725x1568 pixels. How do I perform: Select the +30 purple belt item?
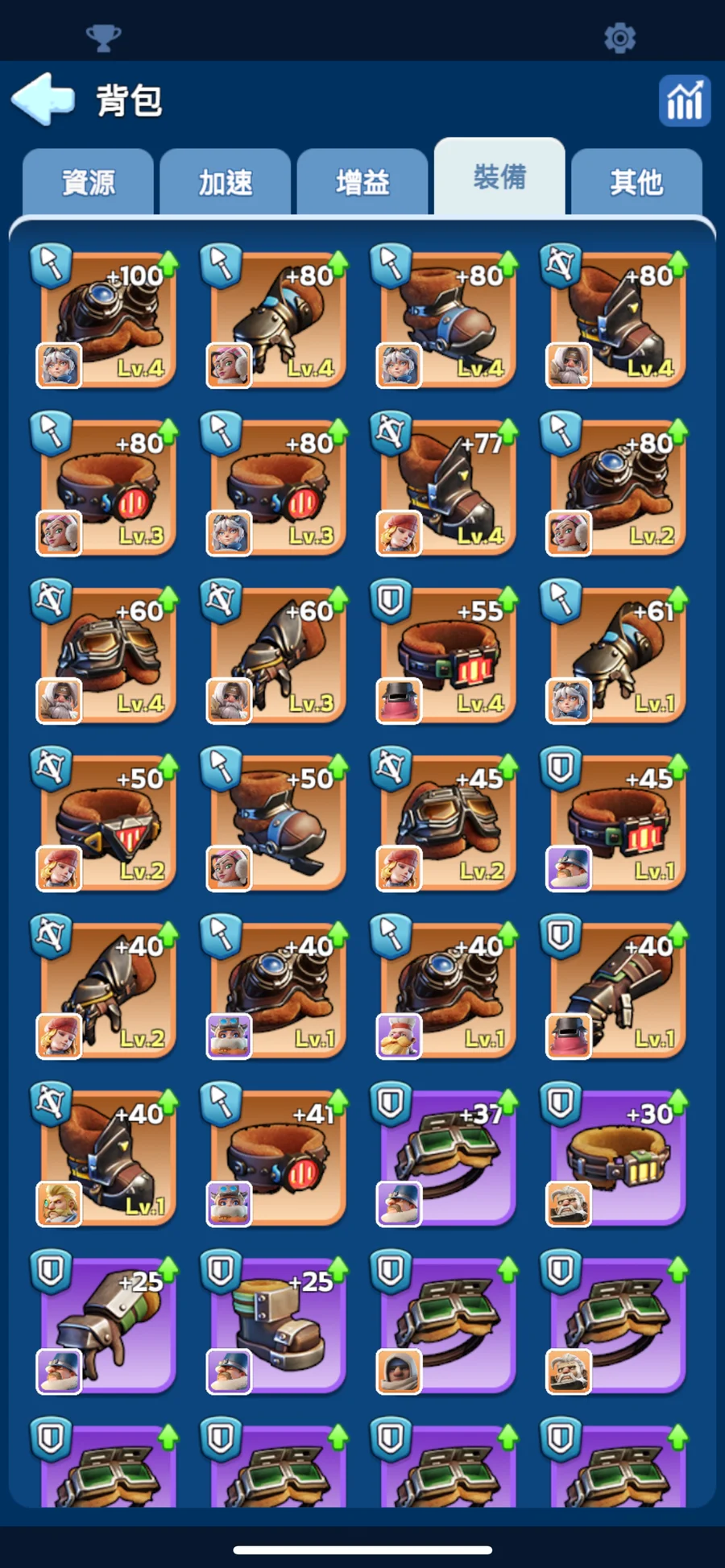(618, 1157)
